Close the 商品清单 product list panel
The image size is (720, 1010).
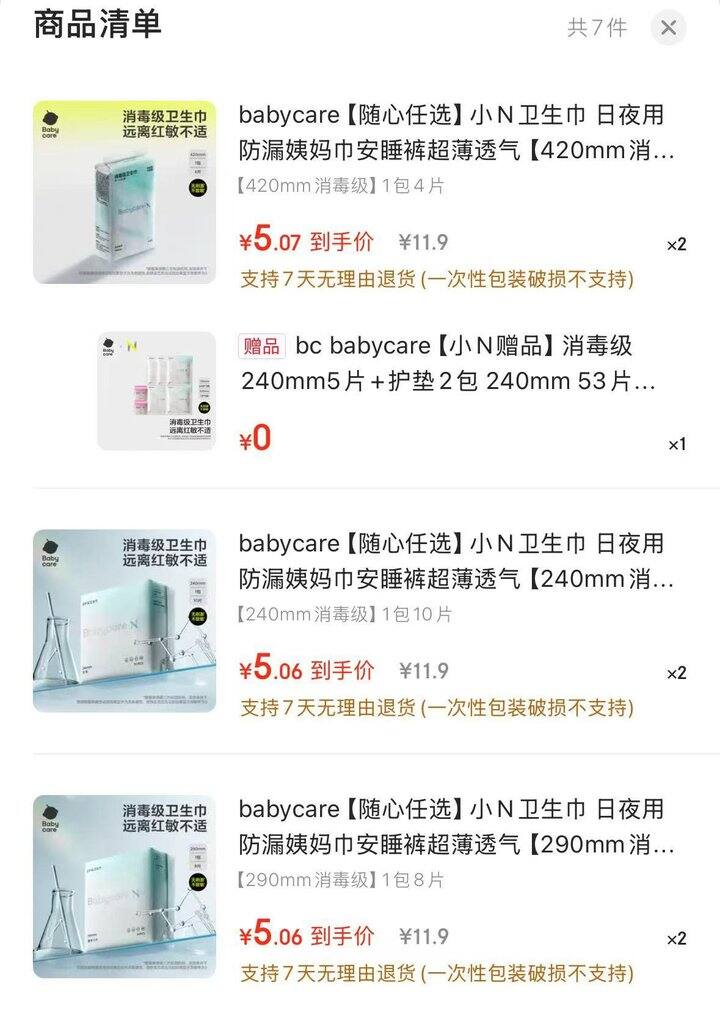click(x=668, y=29)
